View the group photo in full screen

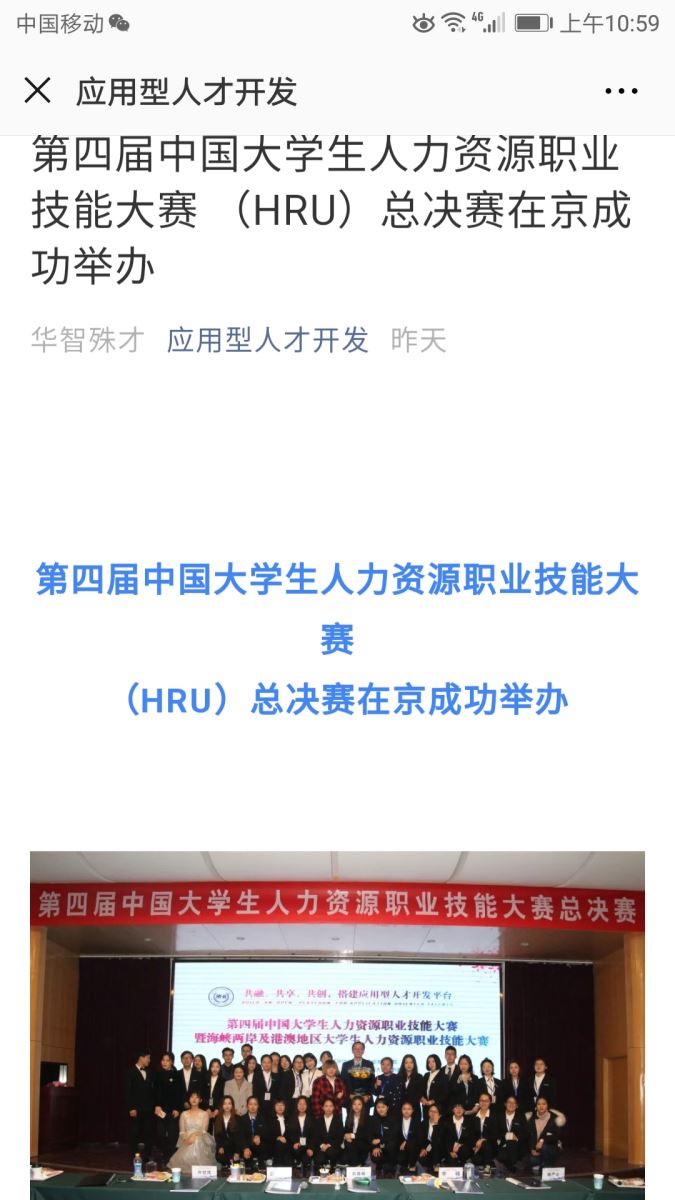[x=337, y=1025]
